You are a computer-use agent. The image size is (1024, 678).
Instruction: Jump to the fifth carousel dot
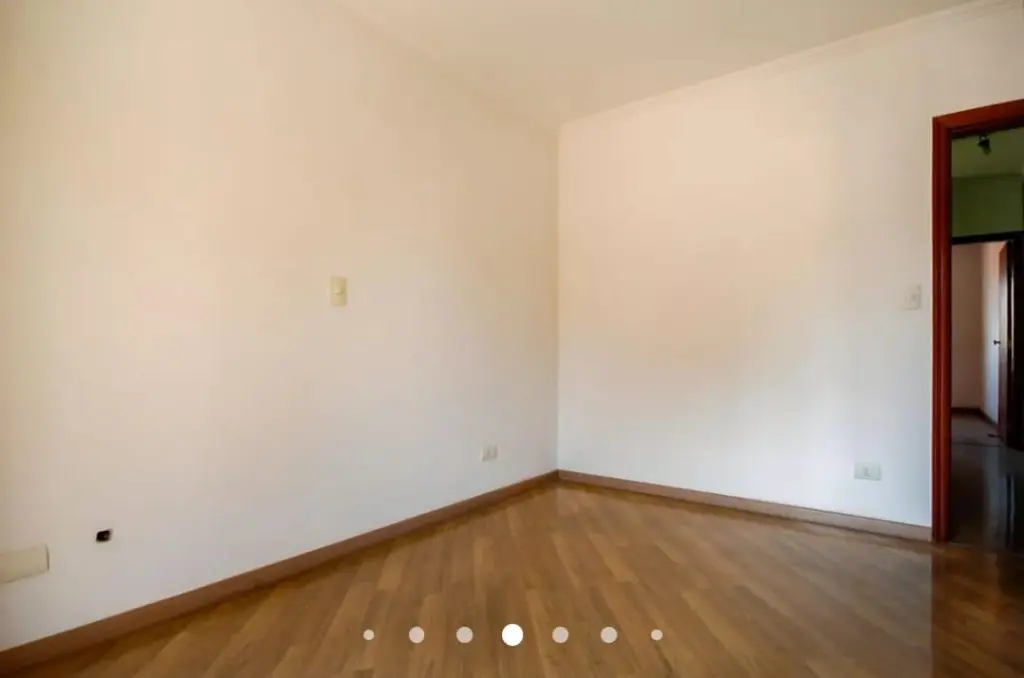560,635
